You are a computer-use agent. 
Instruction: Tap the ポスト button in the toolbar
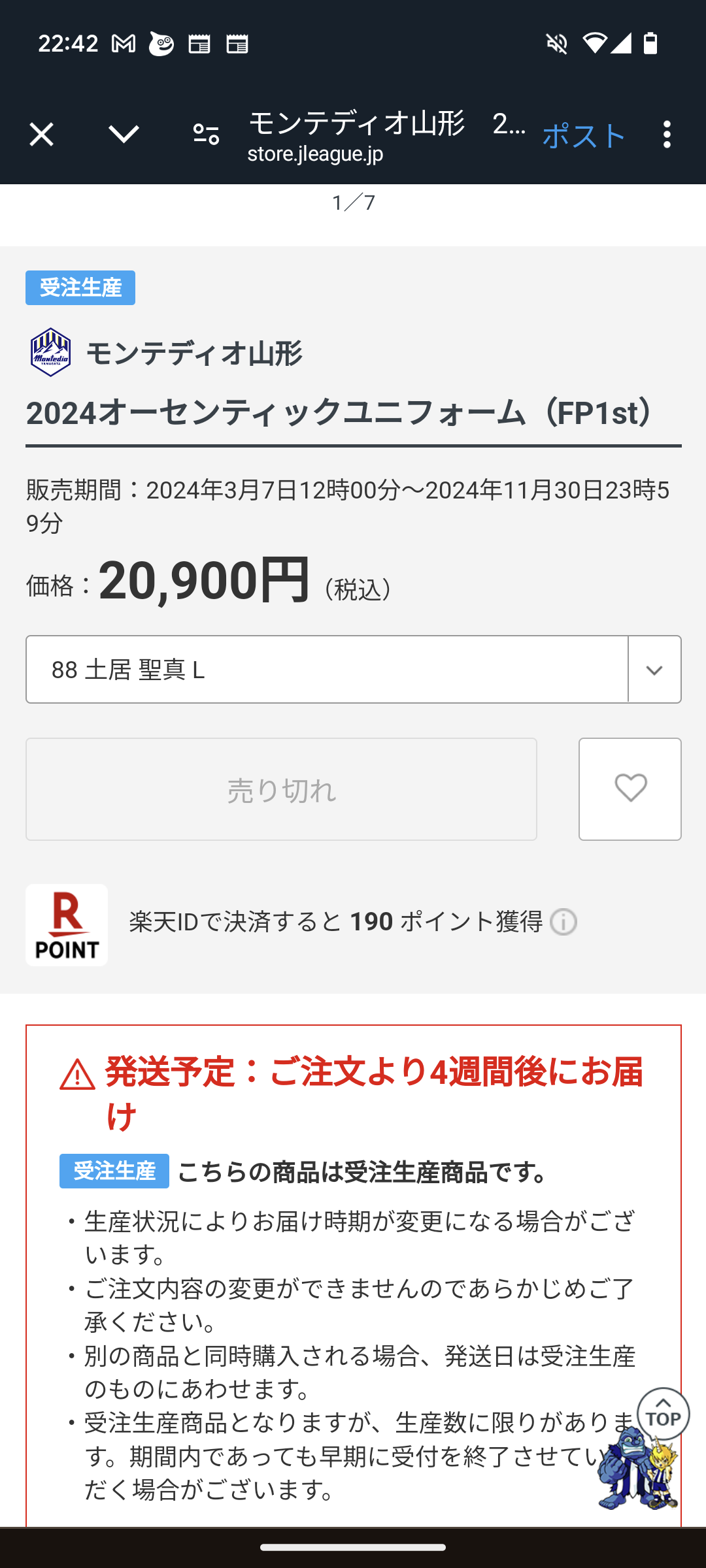(x=584, y=136)
